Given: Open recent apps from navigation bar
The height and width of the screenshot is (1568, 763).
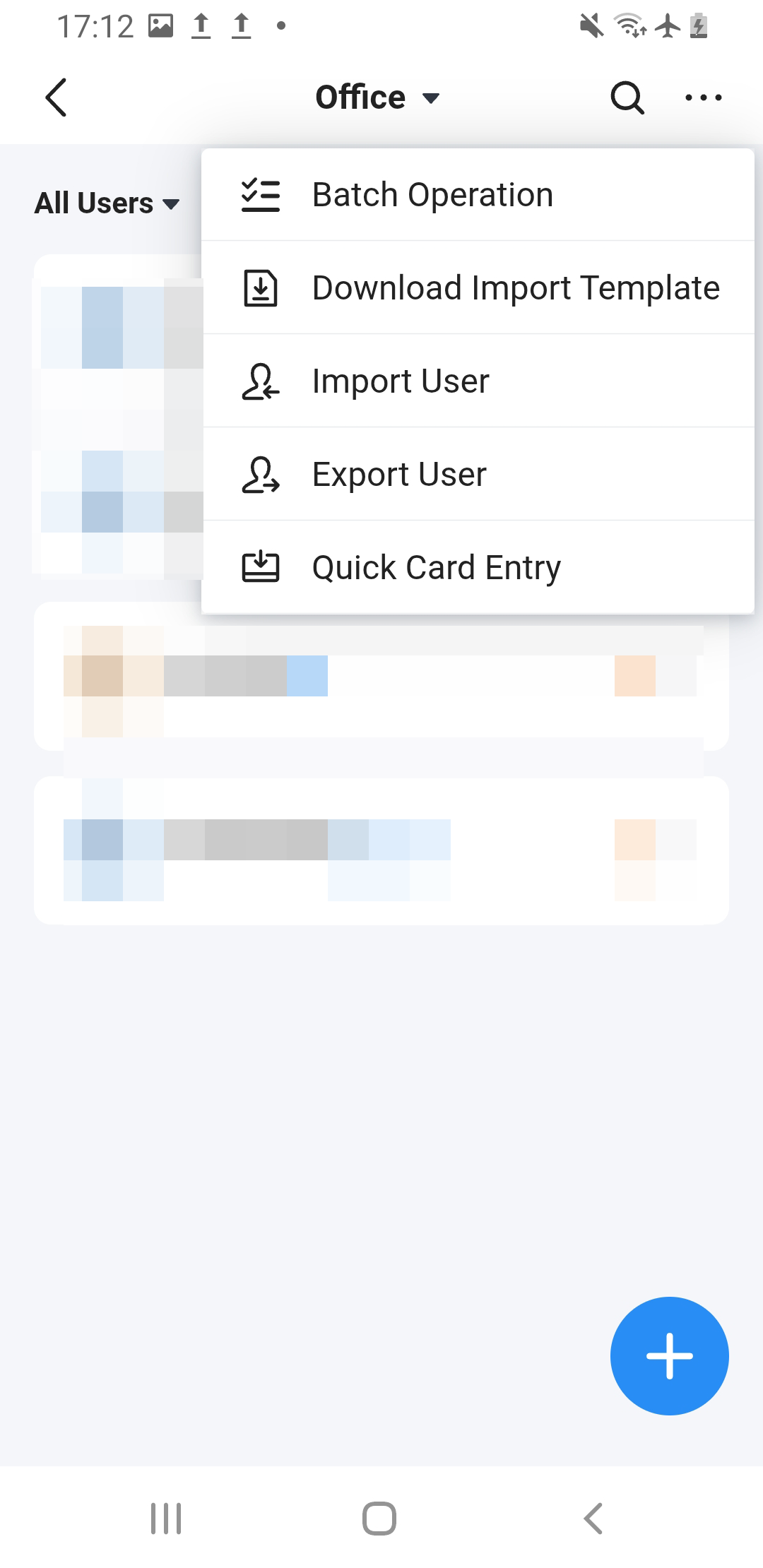Looking at the screenshot, I should [166, 1518].
